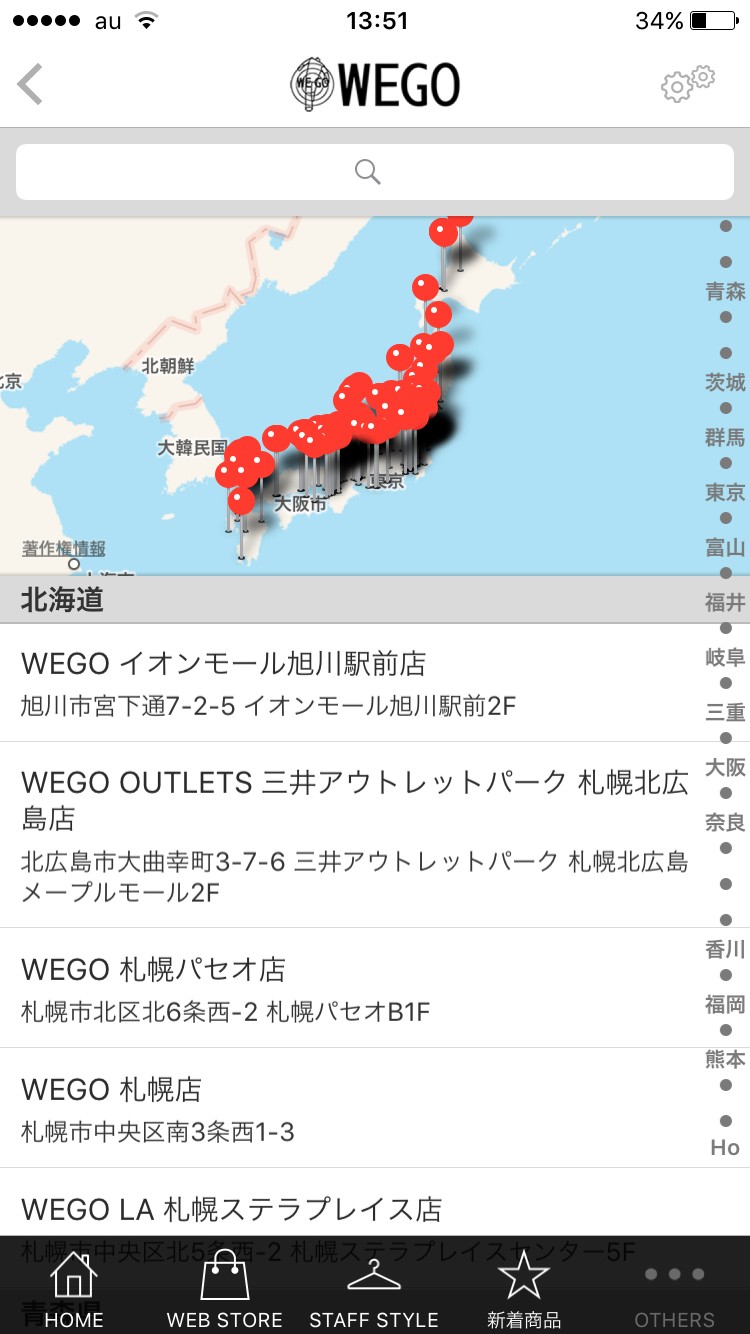Open the WEB STORE tab
Screen dimensions: 750x1334
225,1290
